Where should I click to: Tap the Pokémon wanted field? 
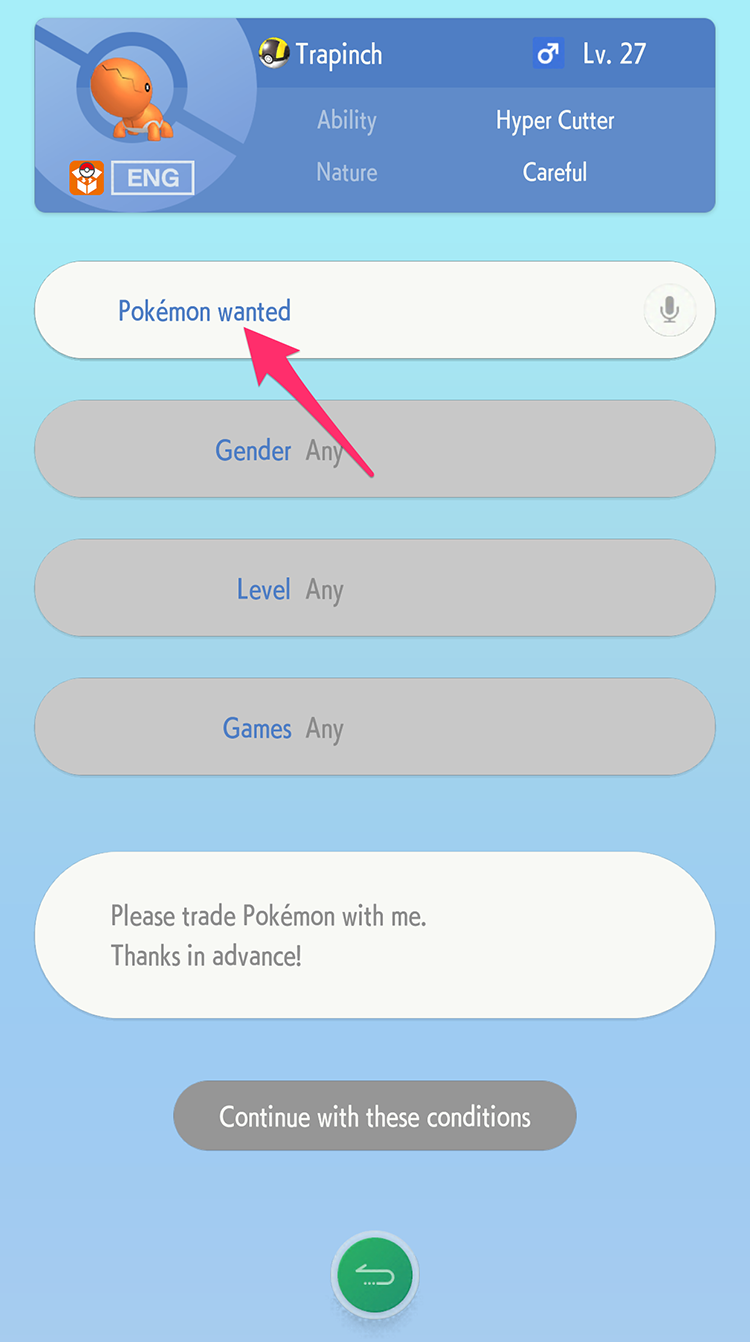click(375, 310)
